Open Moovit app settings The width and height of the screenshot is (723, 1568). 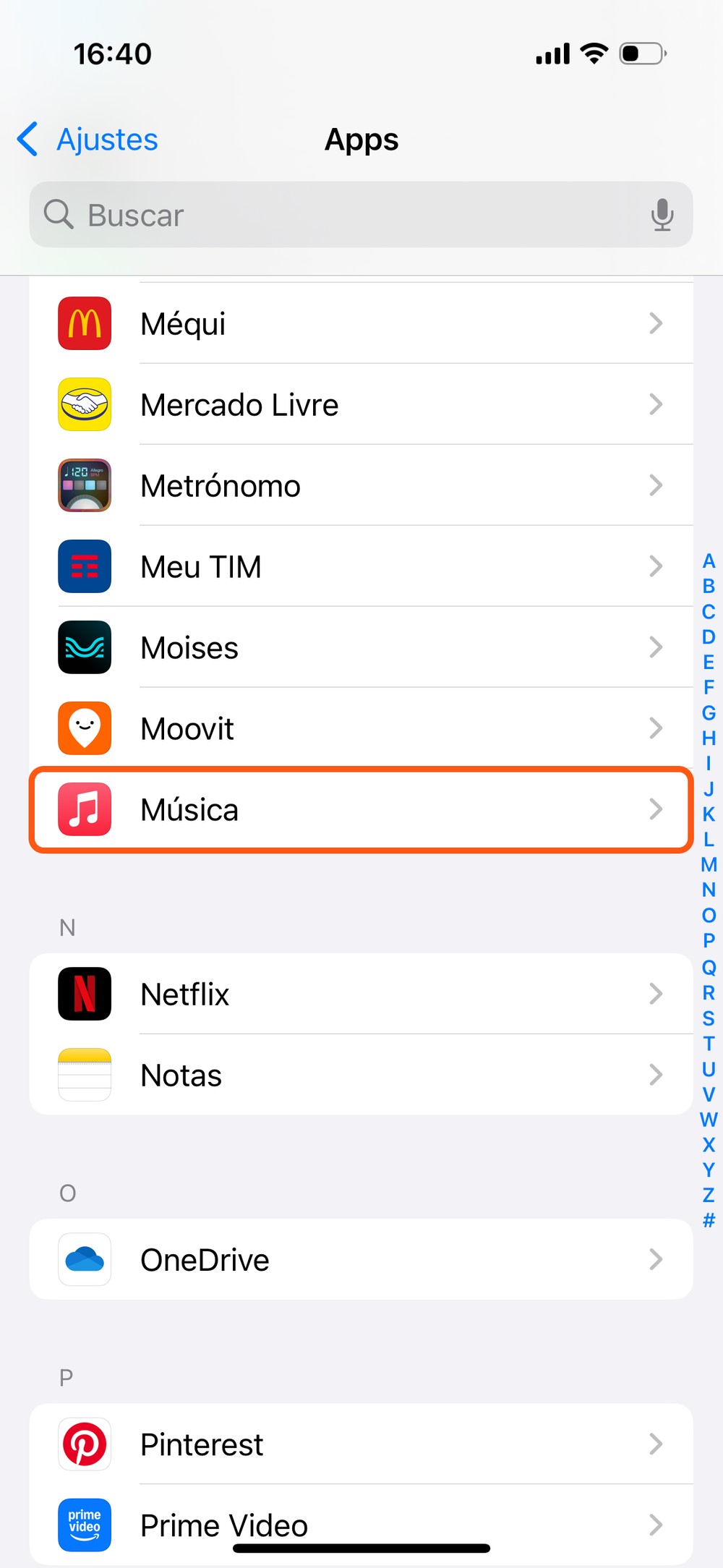pyautogui.click(x=361, y=728)
